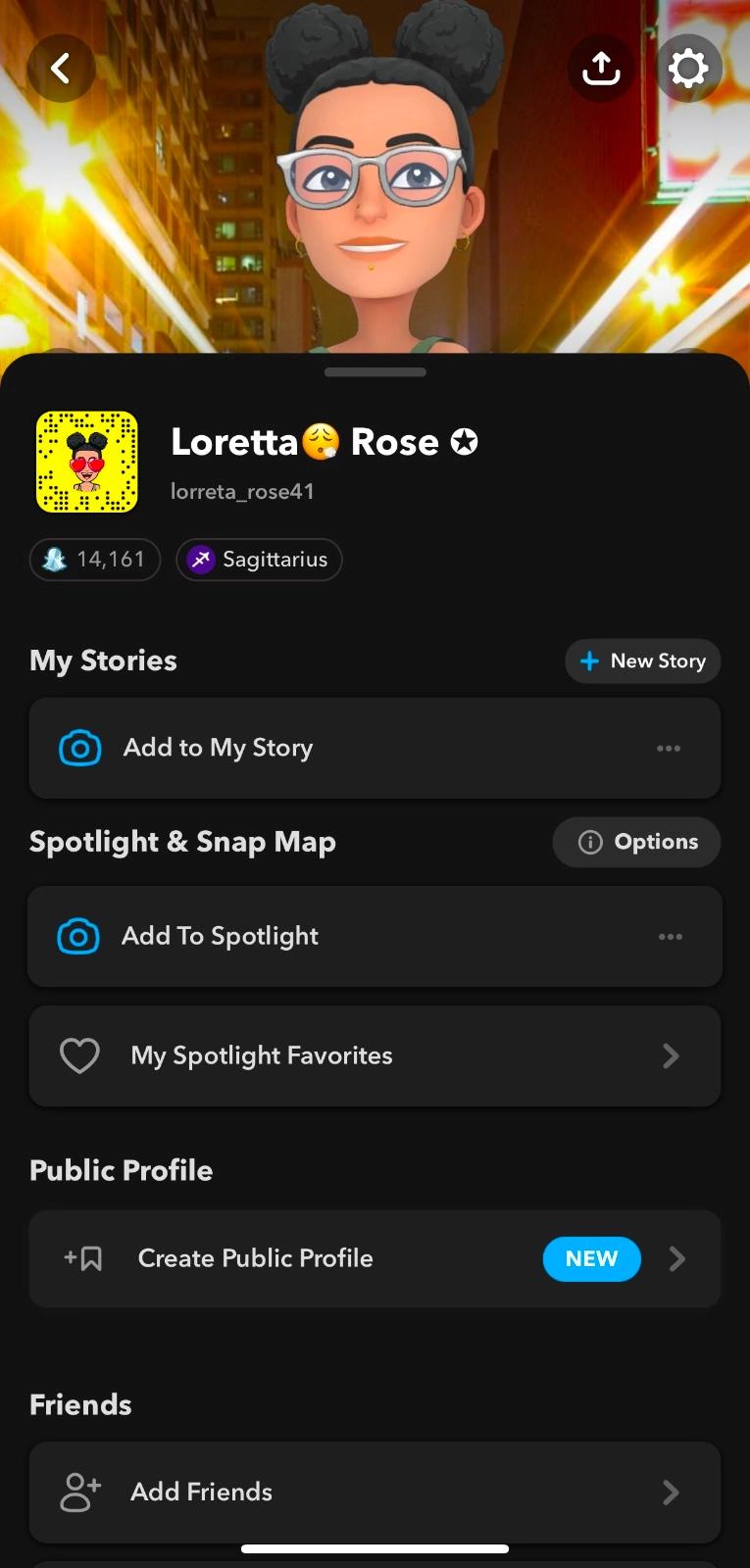750x1568 pixels.
Task: Share the profile with the upload icon
Action: coord(601,69)
